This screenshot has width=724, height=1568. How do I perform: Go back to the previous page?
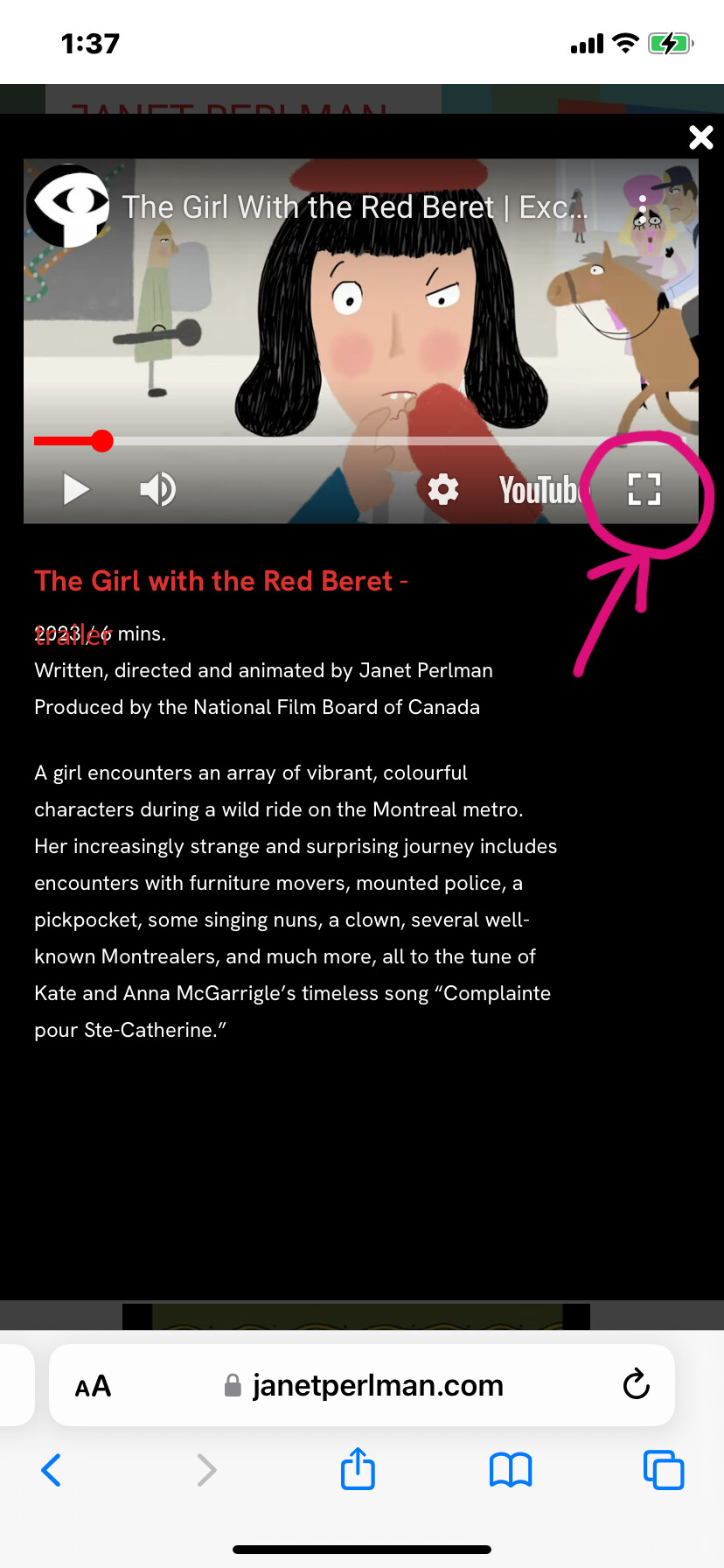point(52,1470)
